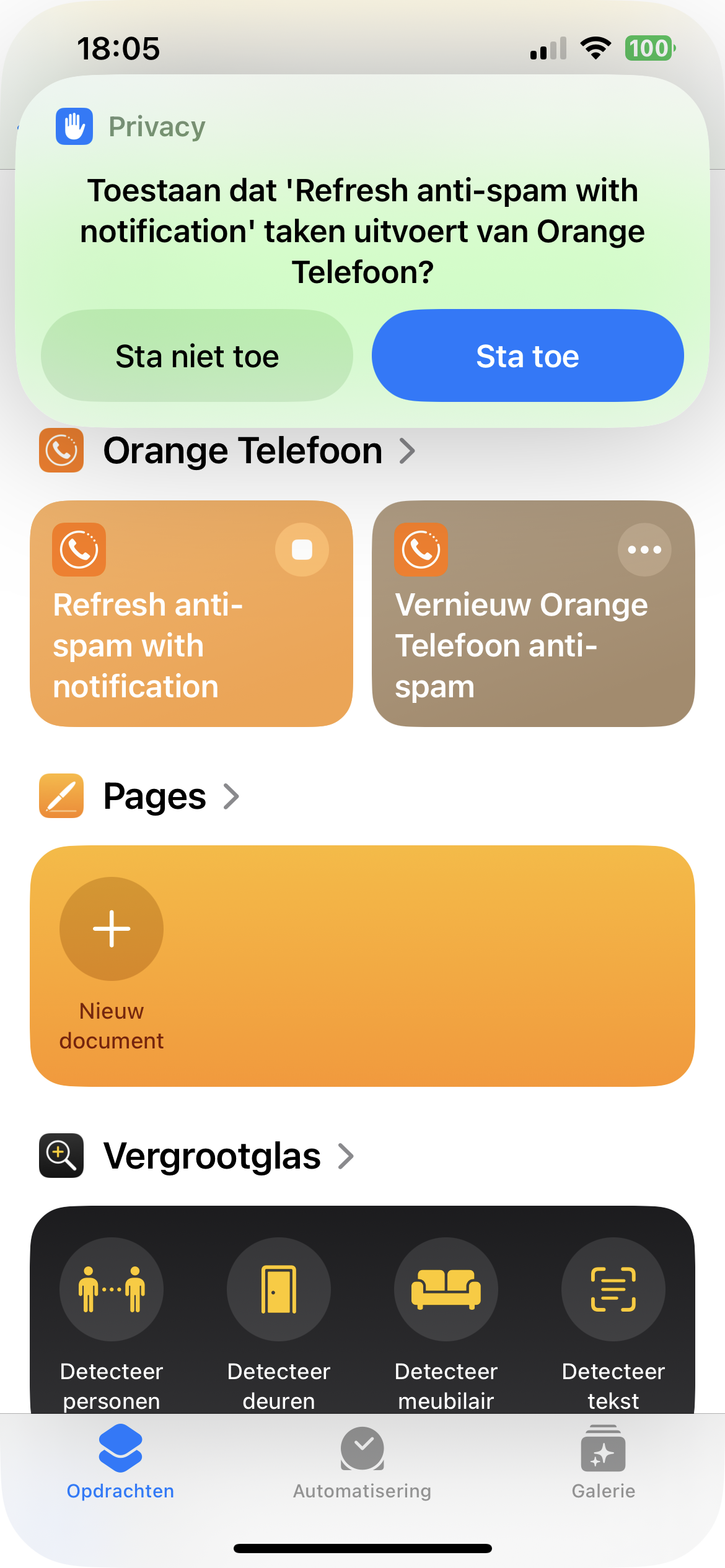Viewport: 725px width, 1568px height.
Task: Allow the shortcut with Sta toe
Action: click(x=527, y=356)
